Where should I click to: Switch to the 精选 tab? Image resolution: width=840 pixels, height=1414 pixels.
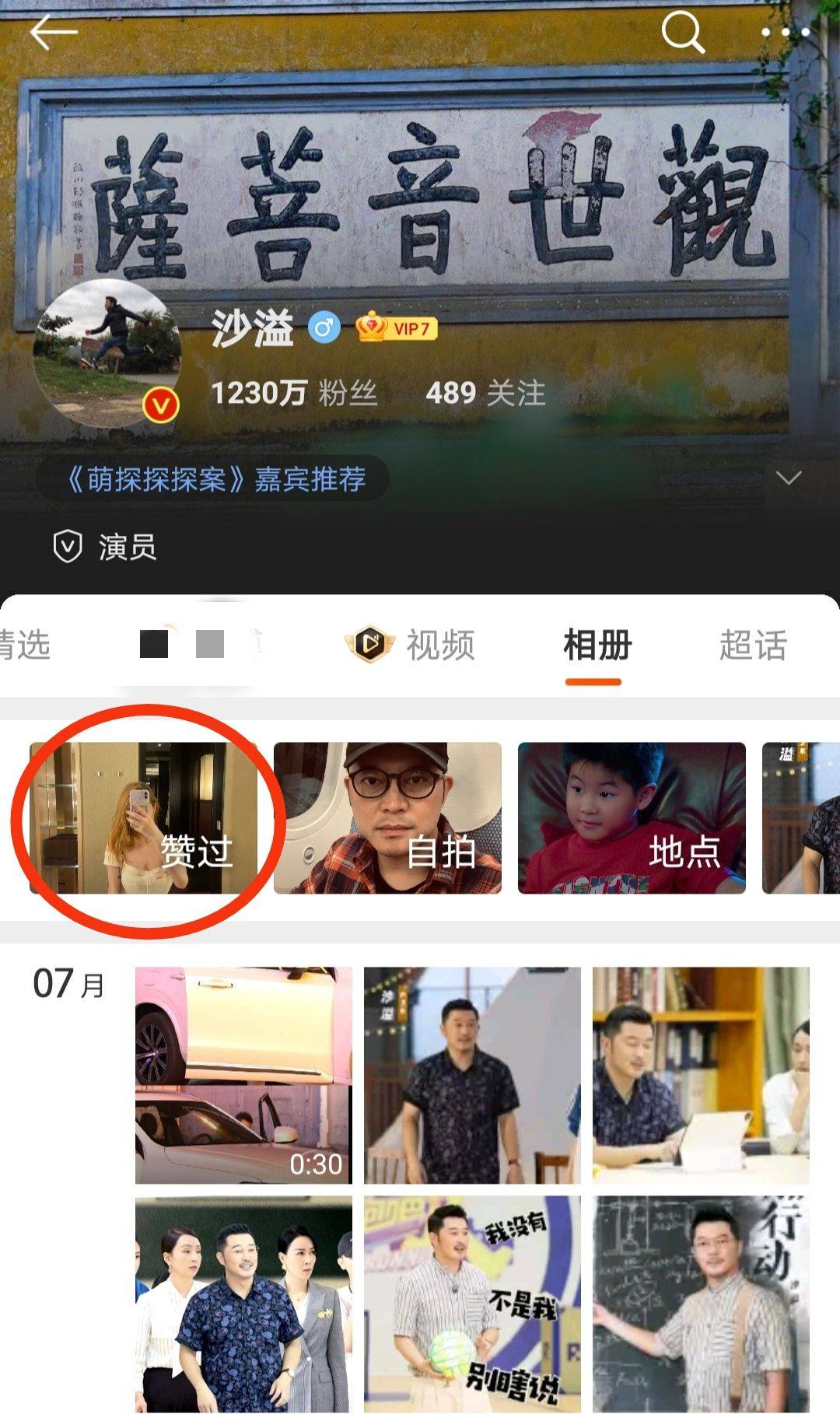coord(25,646)
